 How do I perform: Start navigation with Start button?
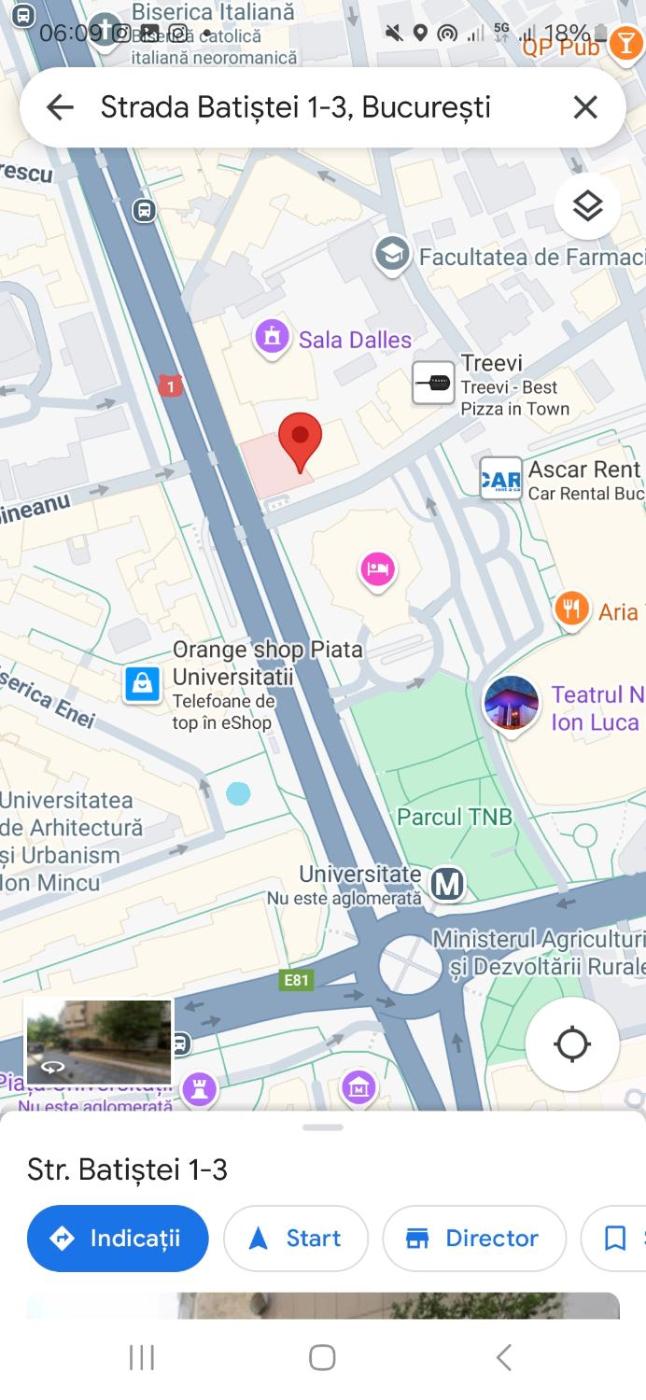(x=296, y=1238)
